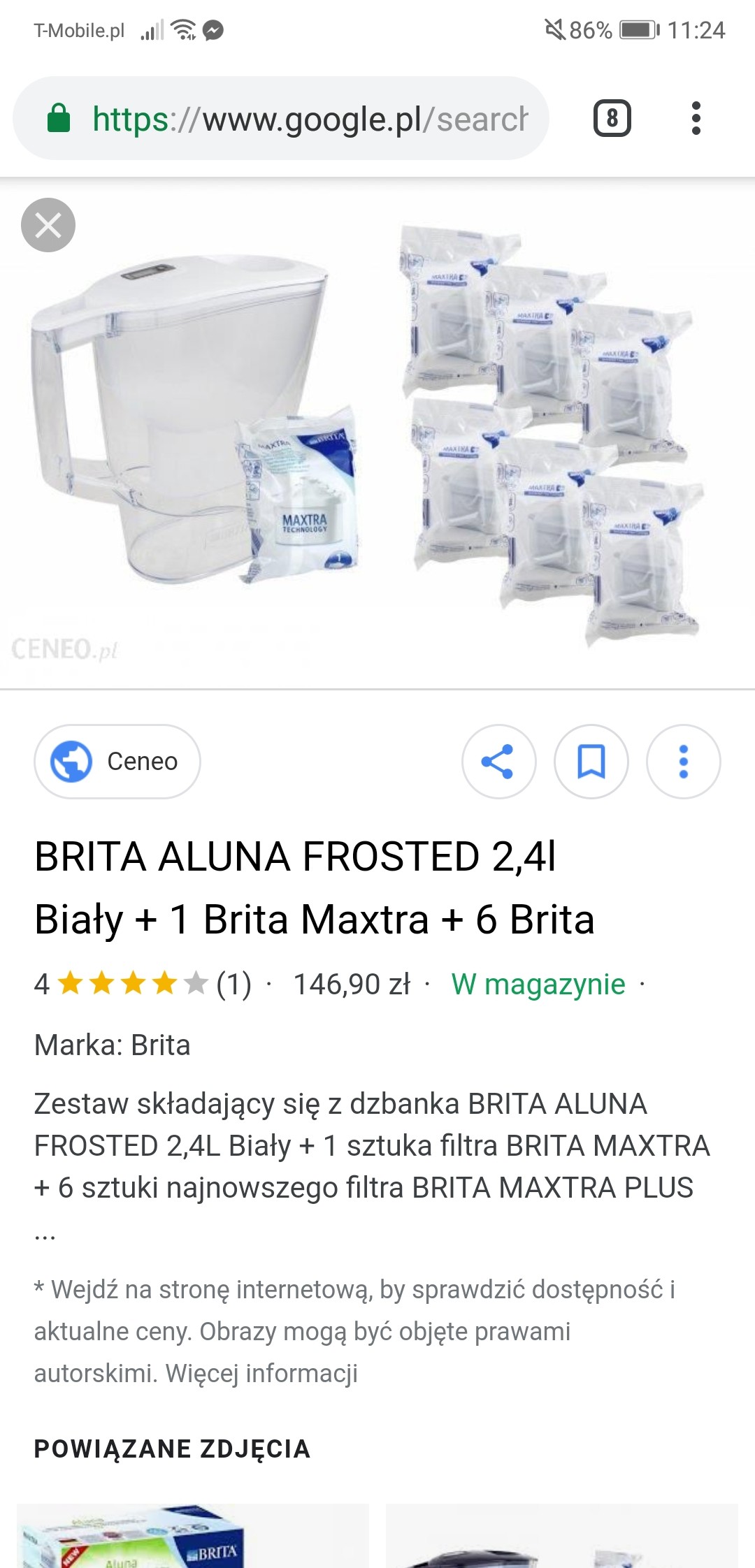Close the image preview
Screen dimensions: 755x1568
(48, 225)
